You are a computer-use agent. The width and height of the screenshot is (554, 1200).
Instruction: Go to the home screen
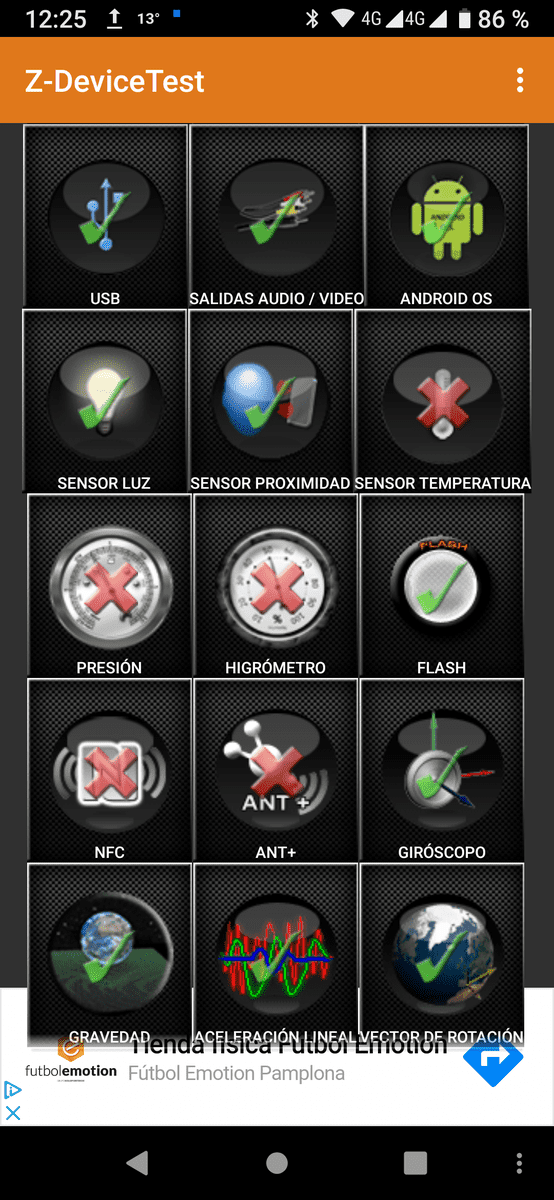coord(277,1162)
